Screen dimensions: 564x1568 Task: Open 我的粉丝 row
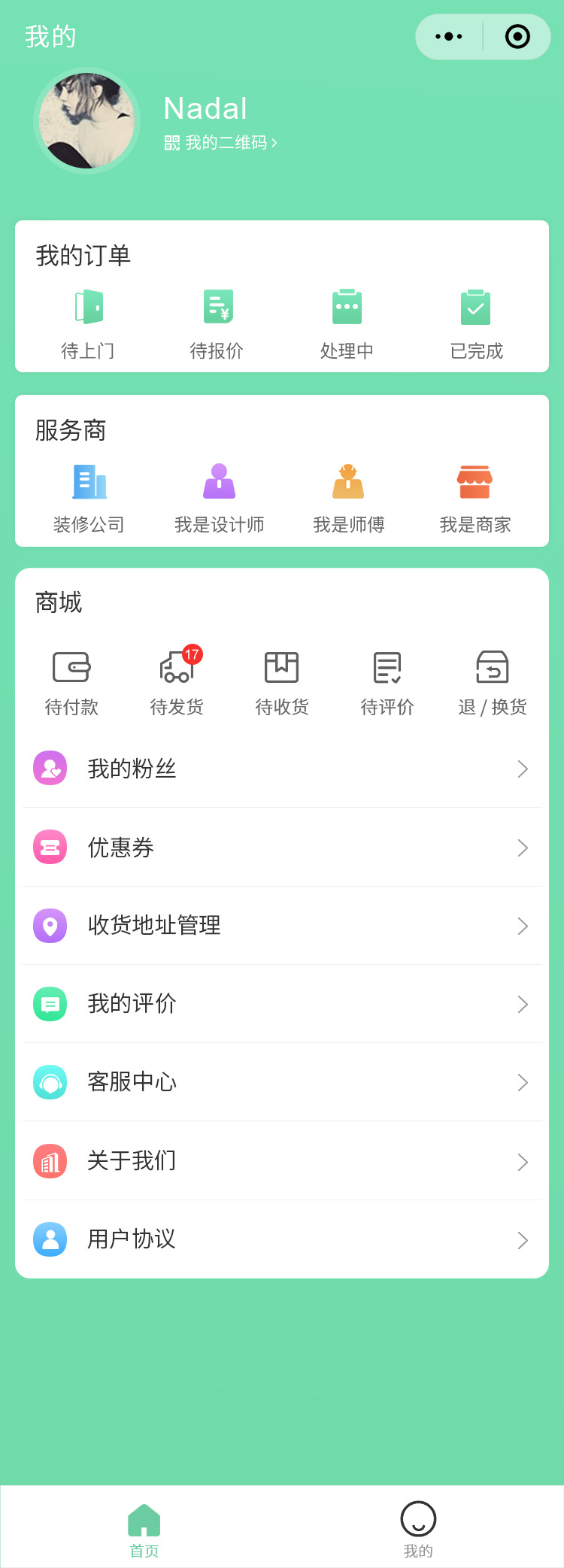282,769
